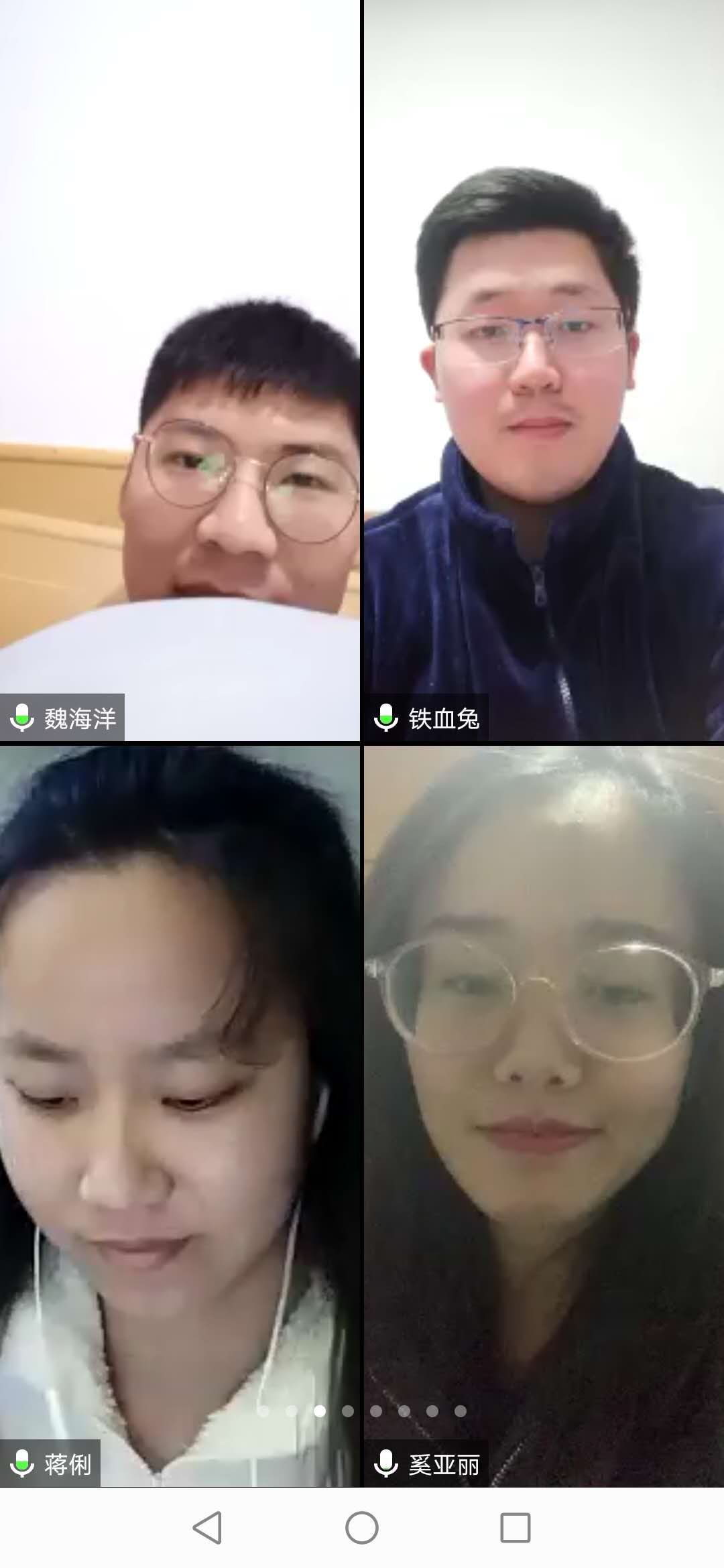Select 铁血兔's video tile
The image size is (724, 1568).
pyautogui.click(x=543, y=370)
